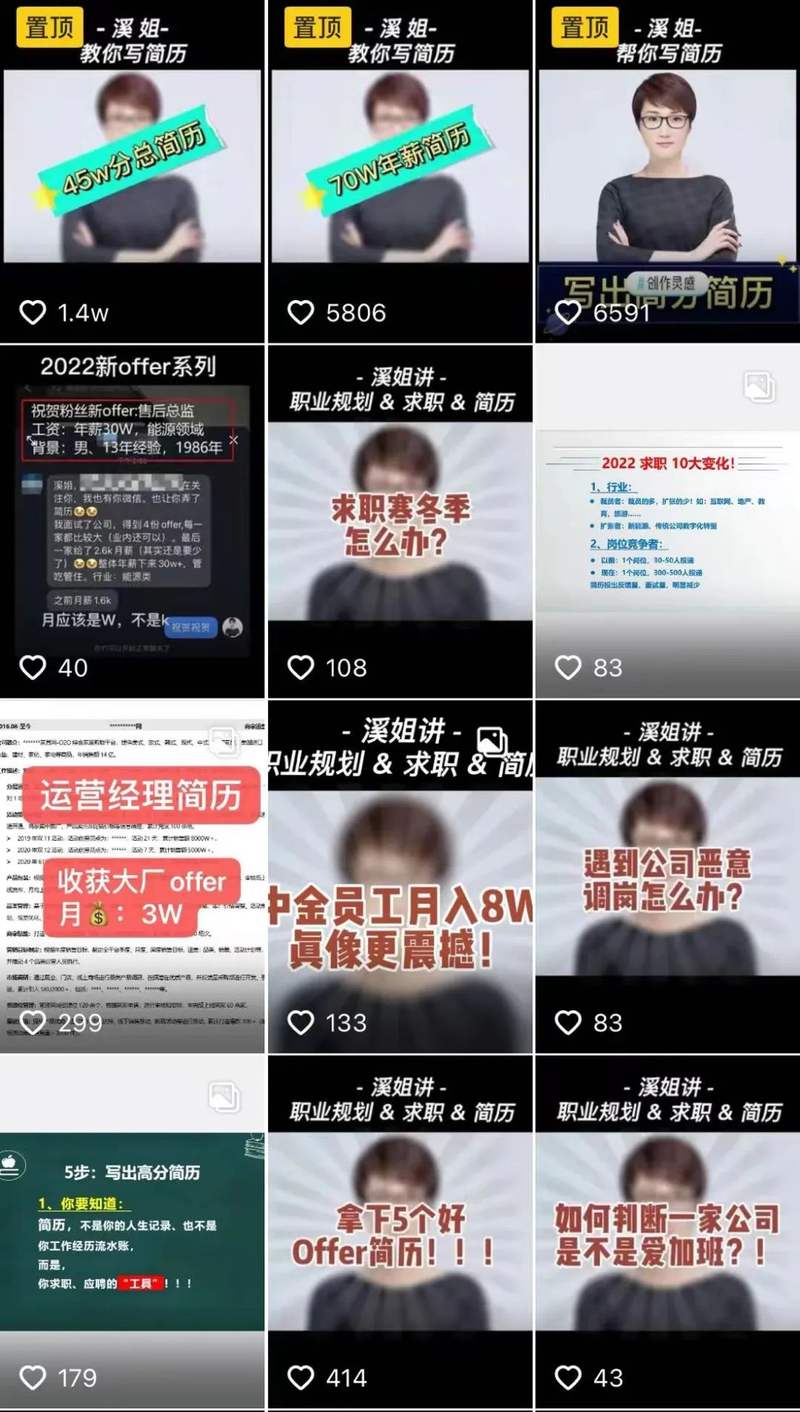View the '中金员工月入8W' post

(399, 875)
